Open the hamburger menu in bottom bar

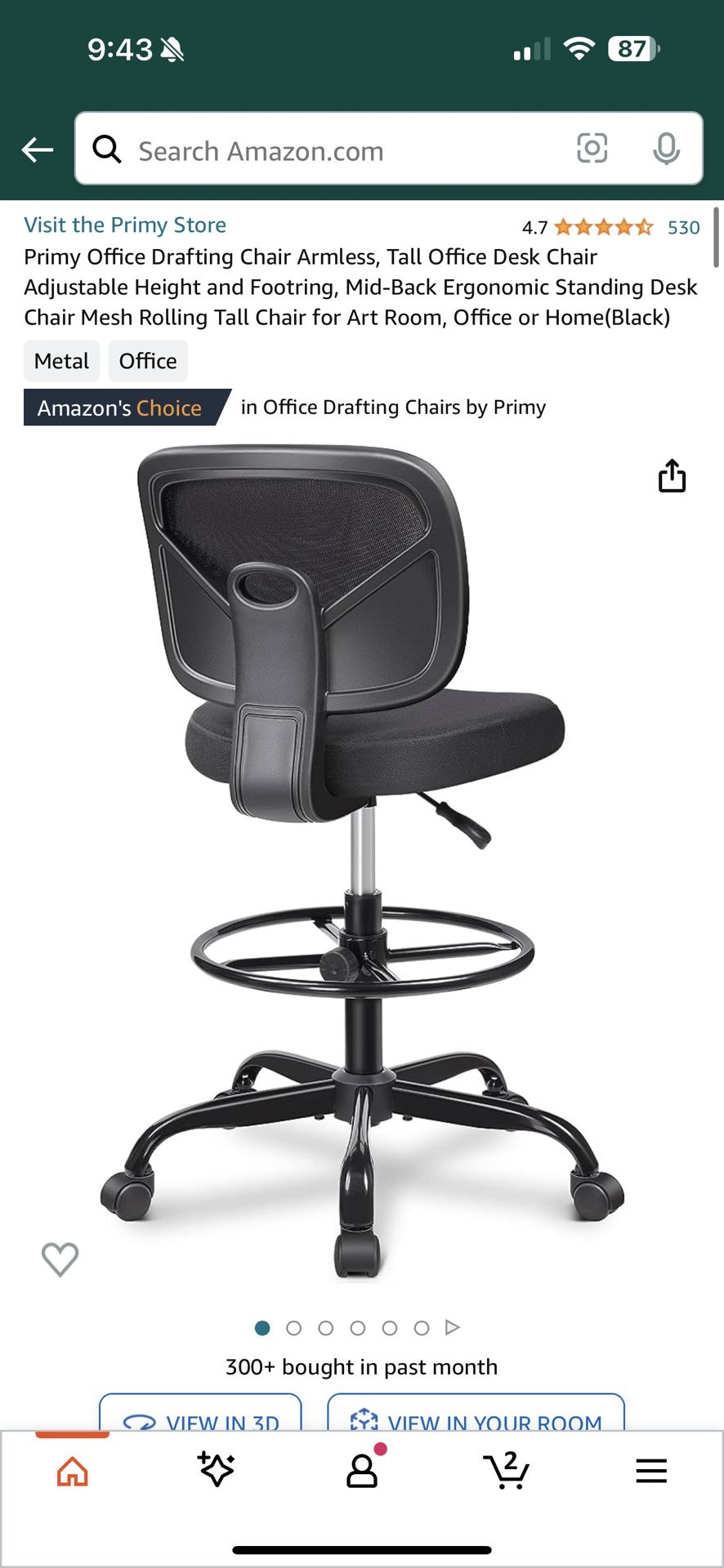pyautogui.click(x=650, y=1470)
